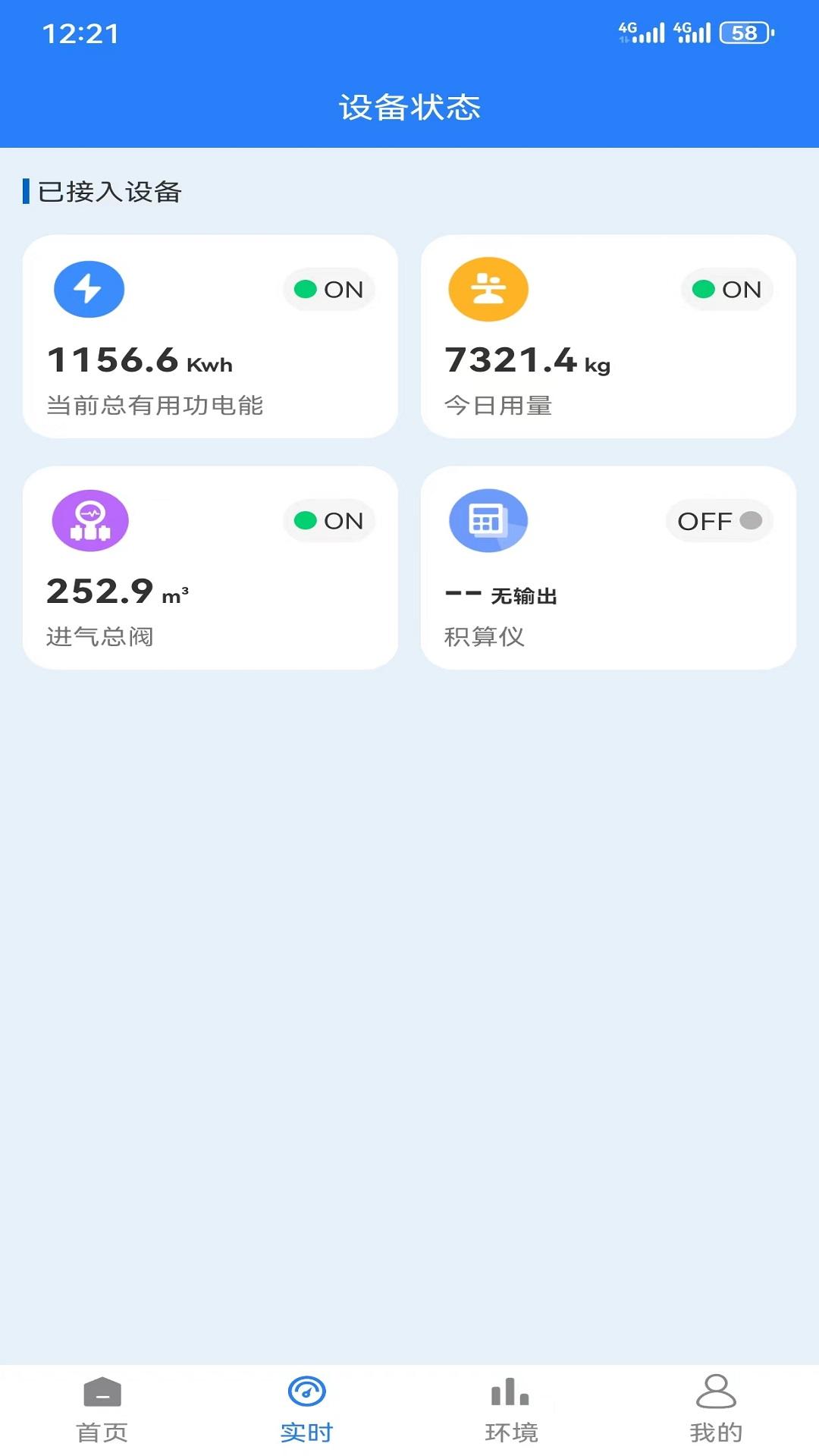The width and height of the screenshot is (819, 1456).
Task: Toggle the 今日用量 device ON indicator
Action: [727, 289]
